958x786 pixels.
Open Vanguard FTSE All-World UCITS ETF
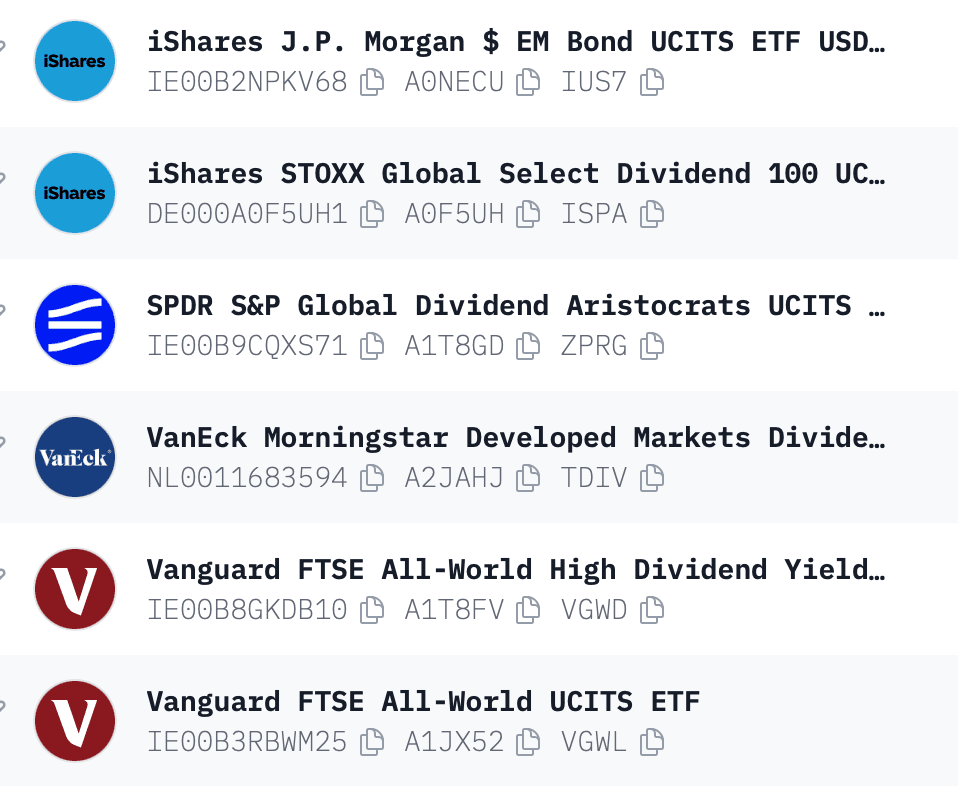(x=423, y=702)
